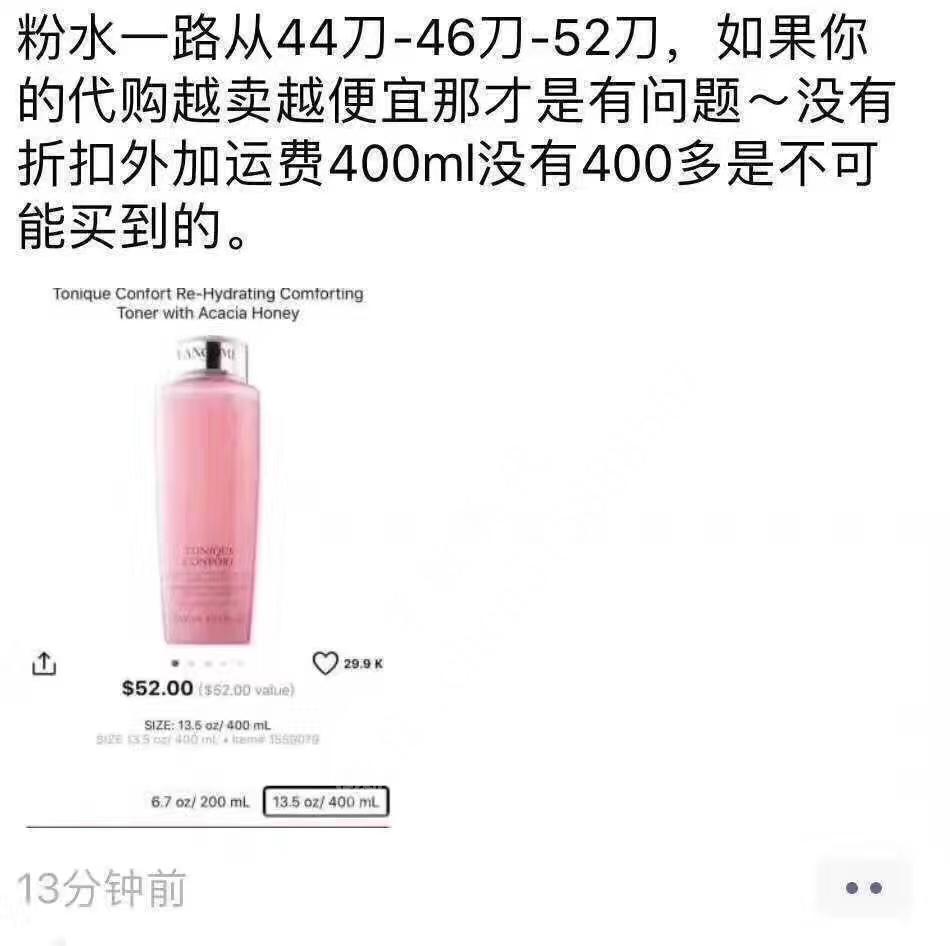Viewport: 950px width, 946px height.
Task: Open the like and comment options button
Action: 863,887
